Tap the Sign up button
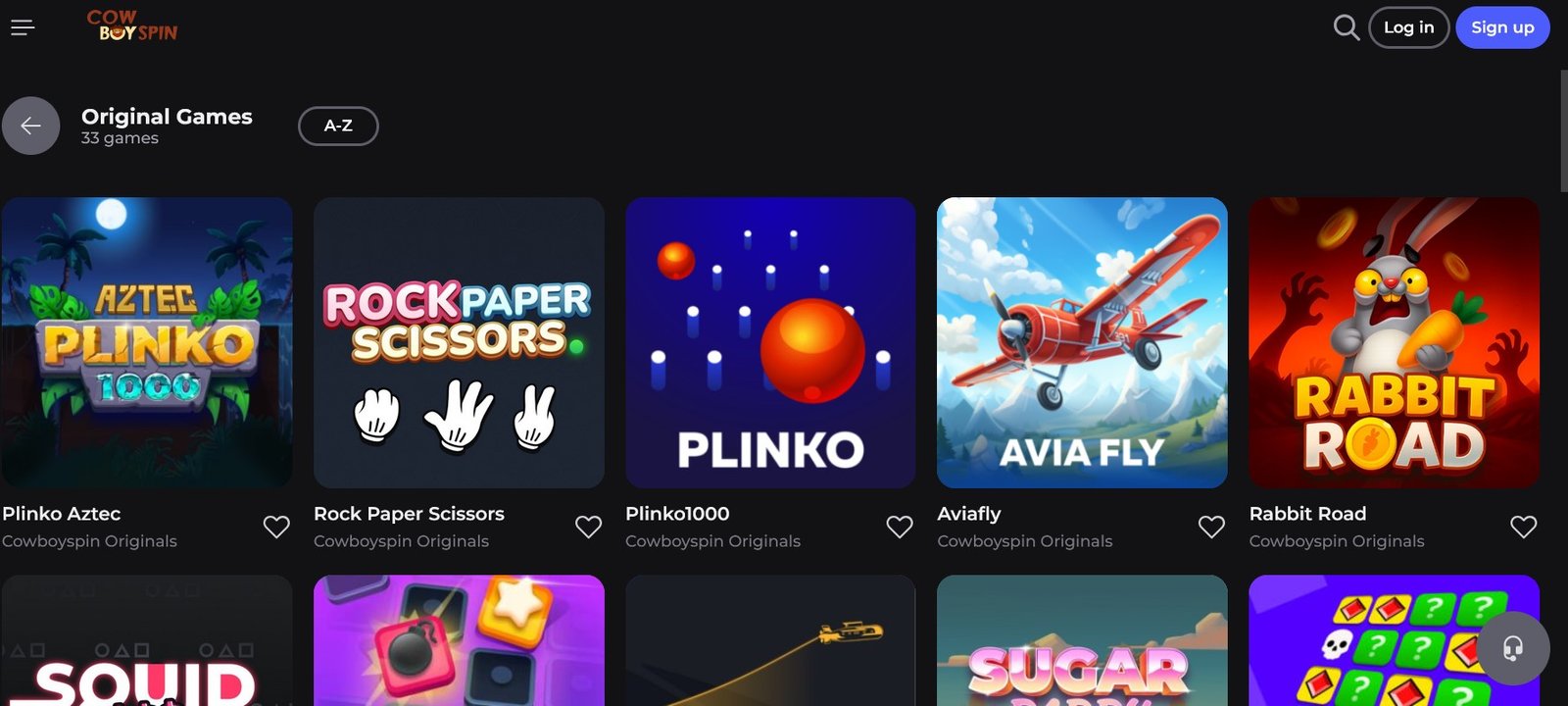This screenshot has height=706, width=1568. [1502, 27]
